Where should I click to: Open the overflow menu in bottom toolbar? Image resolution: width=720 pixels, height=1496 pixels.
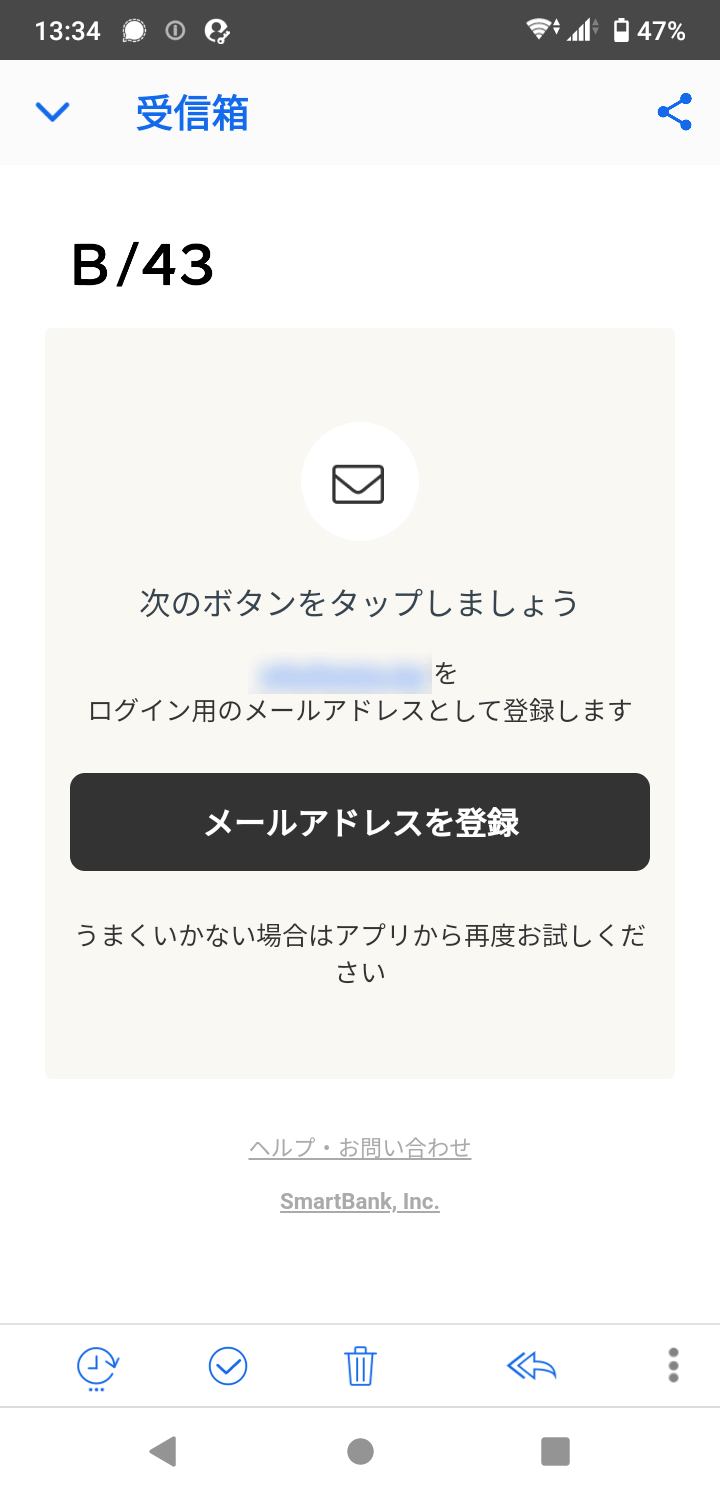(x=673, y=1366)
